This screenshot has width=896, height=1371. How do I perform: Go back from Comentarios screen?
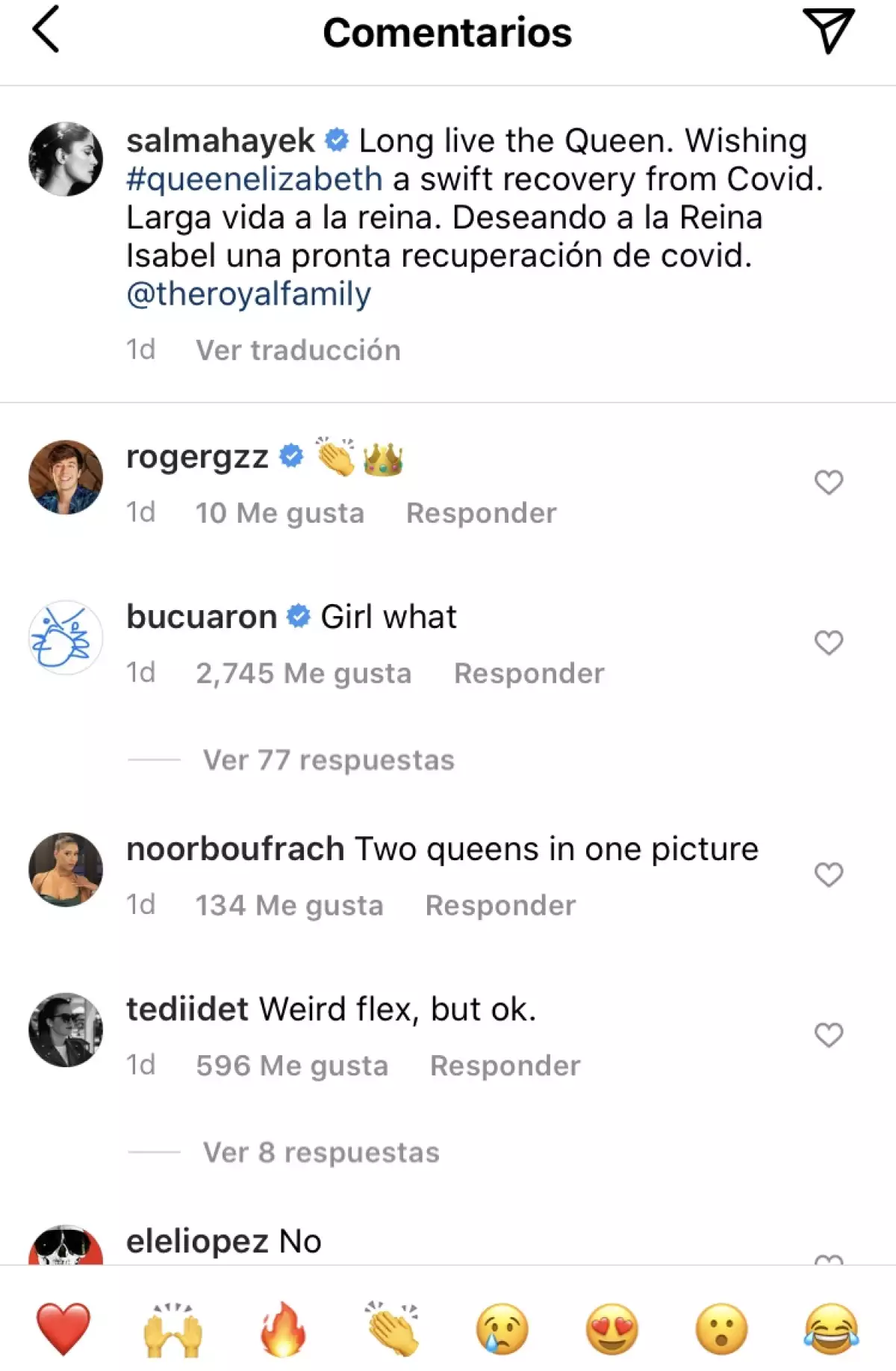46,30
